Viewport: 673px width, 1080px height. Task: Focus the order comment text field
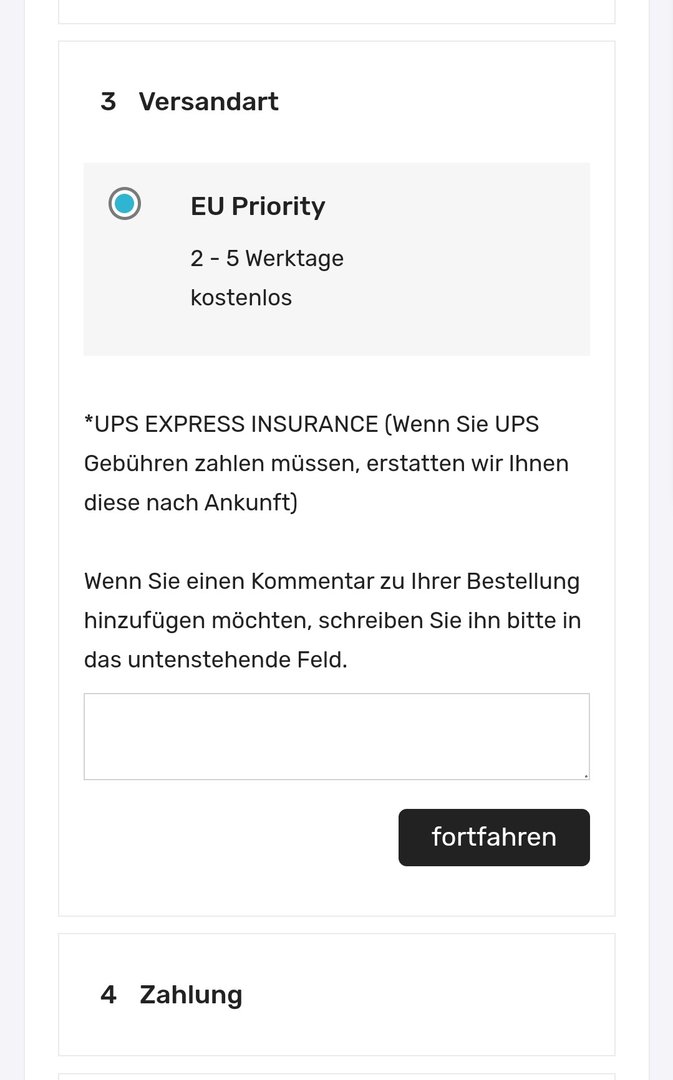pyautogui.click(x=336, y=736)
